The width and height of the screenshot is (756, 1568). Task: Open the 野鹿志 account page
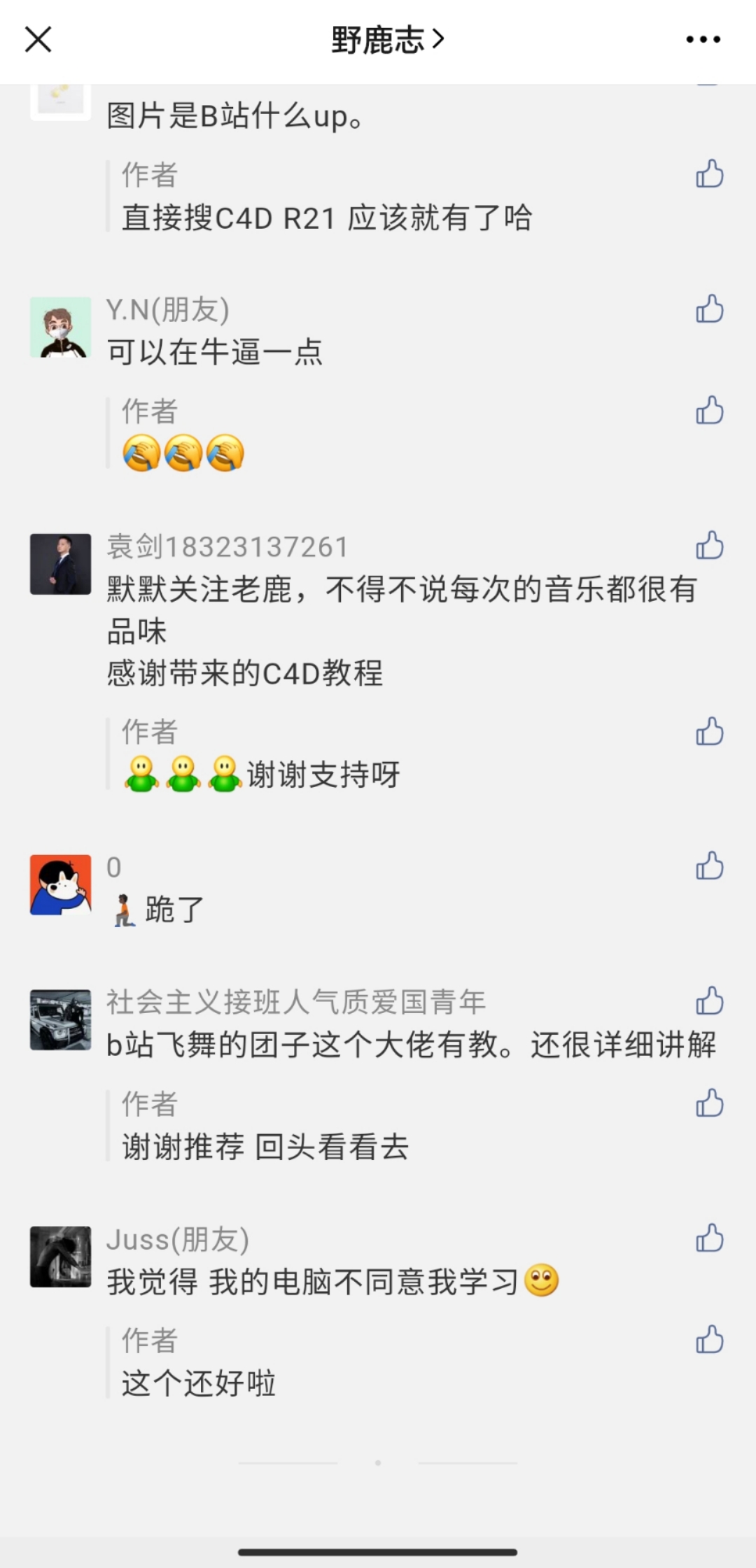point(388,40)
